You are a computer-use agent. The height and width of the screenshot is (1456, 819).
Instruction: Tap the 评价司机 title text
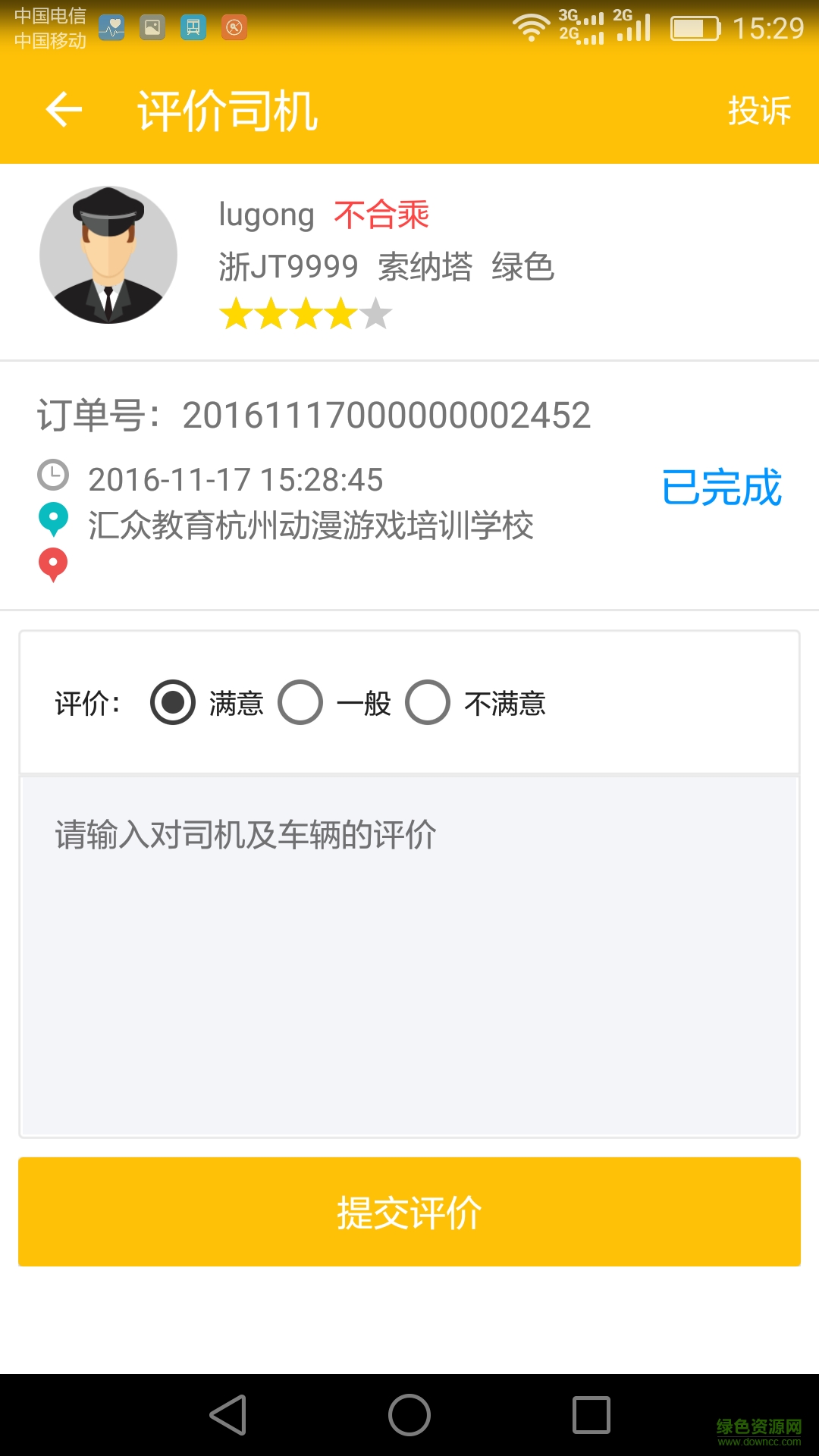[227, 111]
